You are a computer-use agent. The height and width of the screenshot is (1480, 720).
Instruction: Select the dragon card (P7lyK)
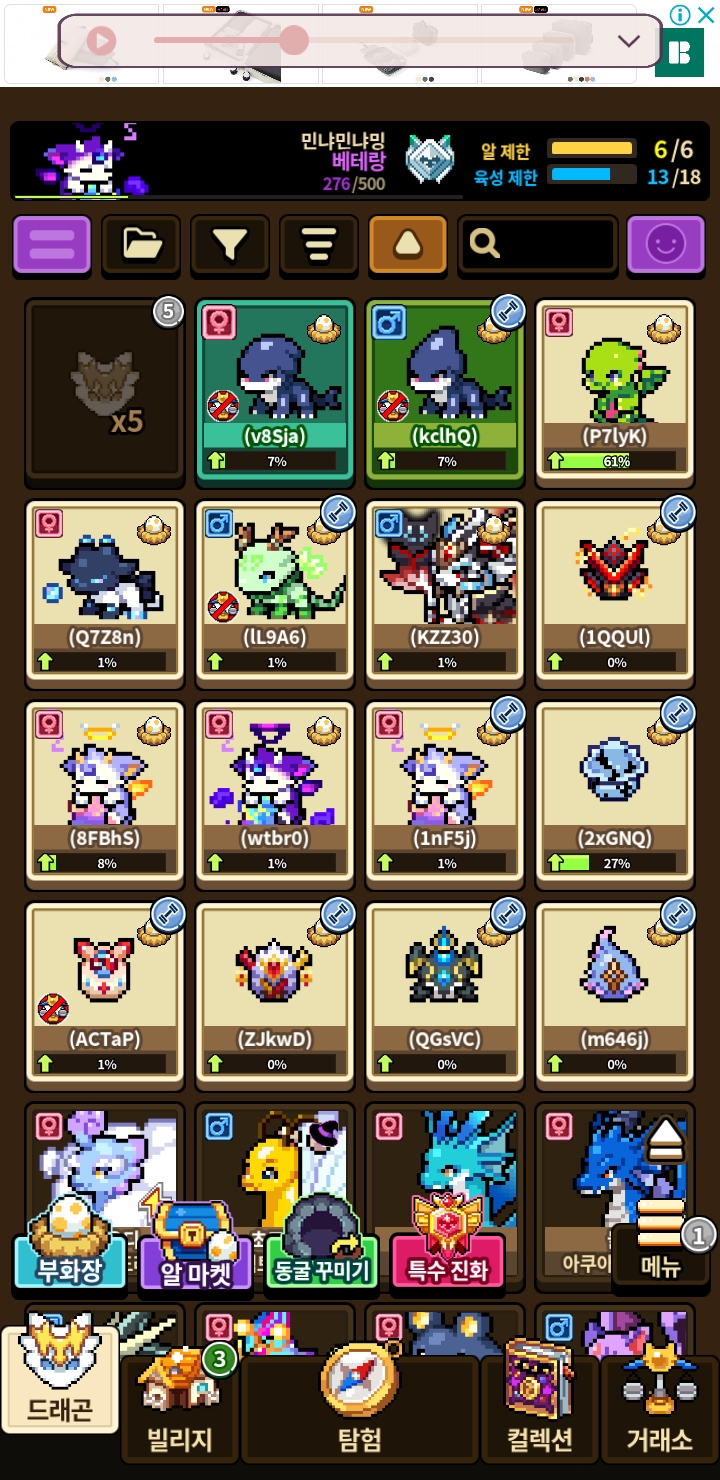615,388
